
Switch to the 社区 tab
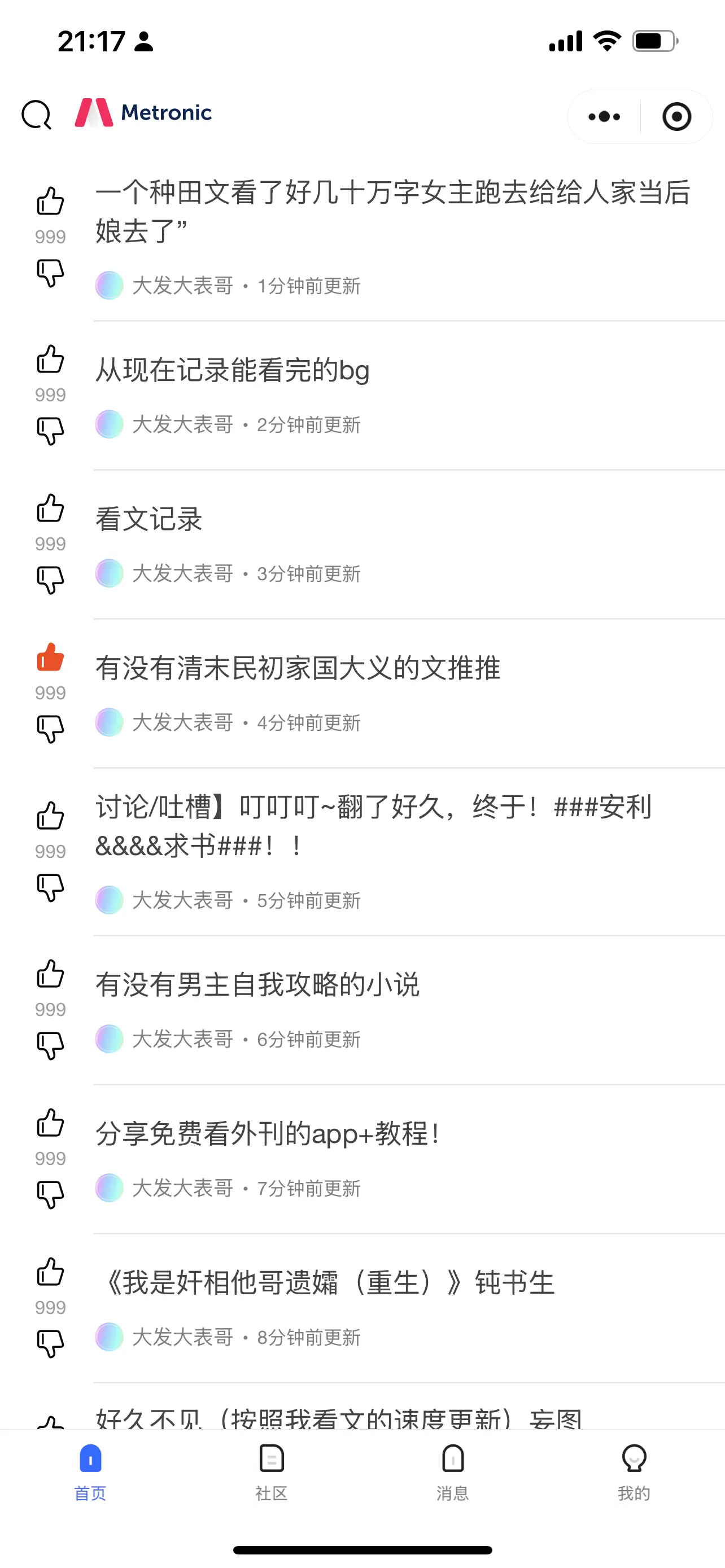272,1472
